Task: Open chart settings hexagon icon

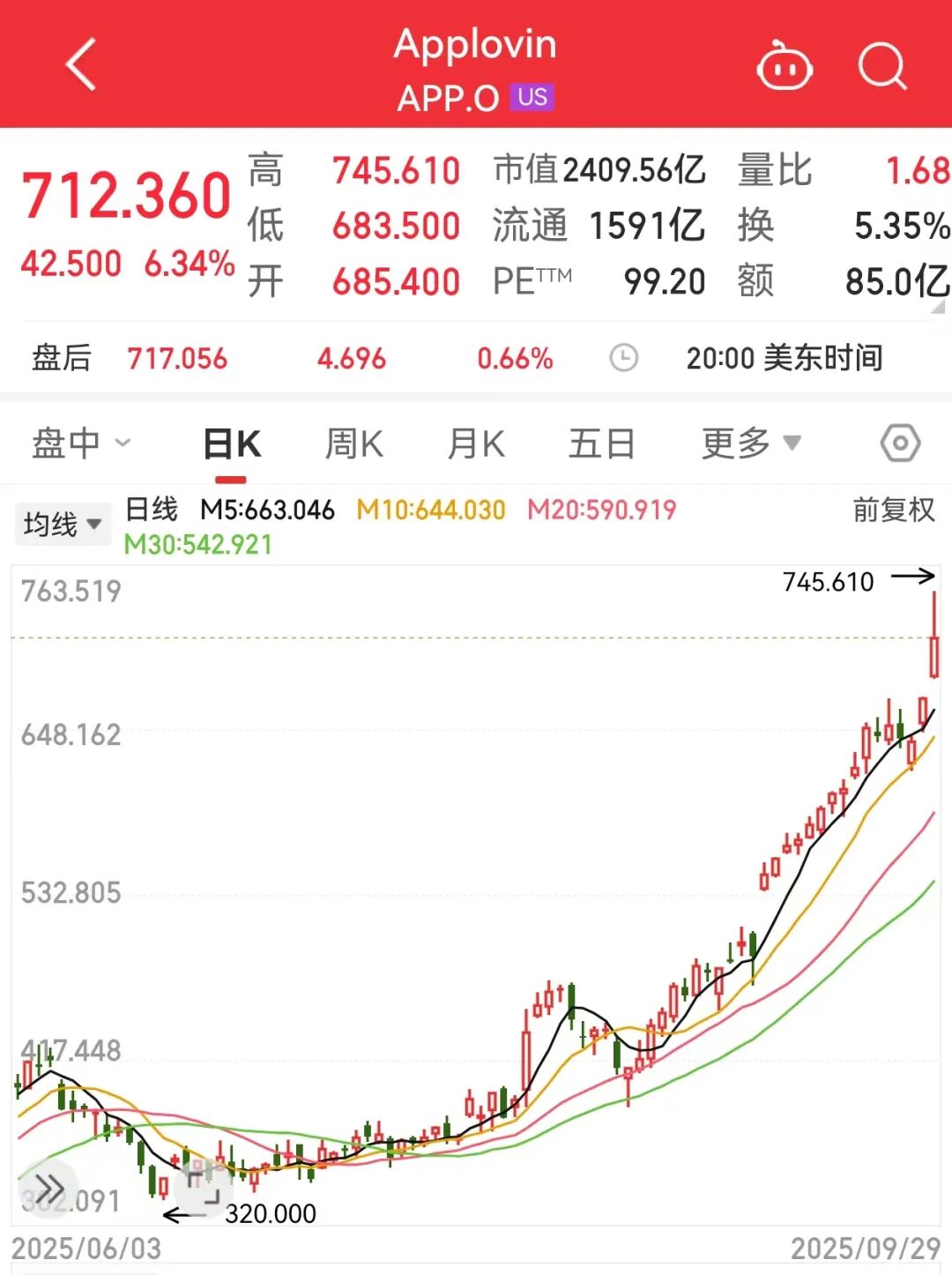Action: point(900,443)
